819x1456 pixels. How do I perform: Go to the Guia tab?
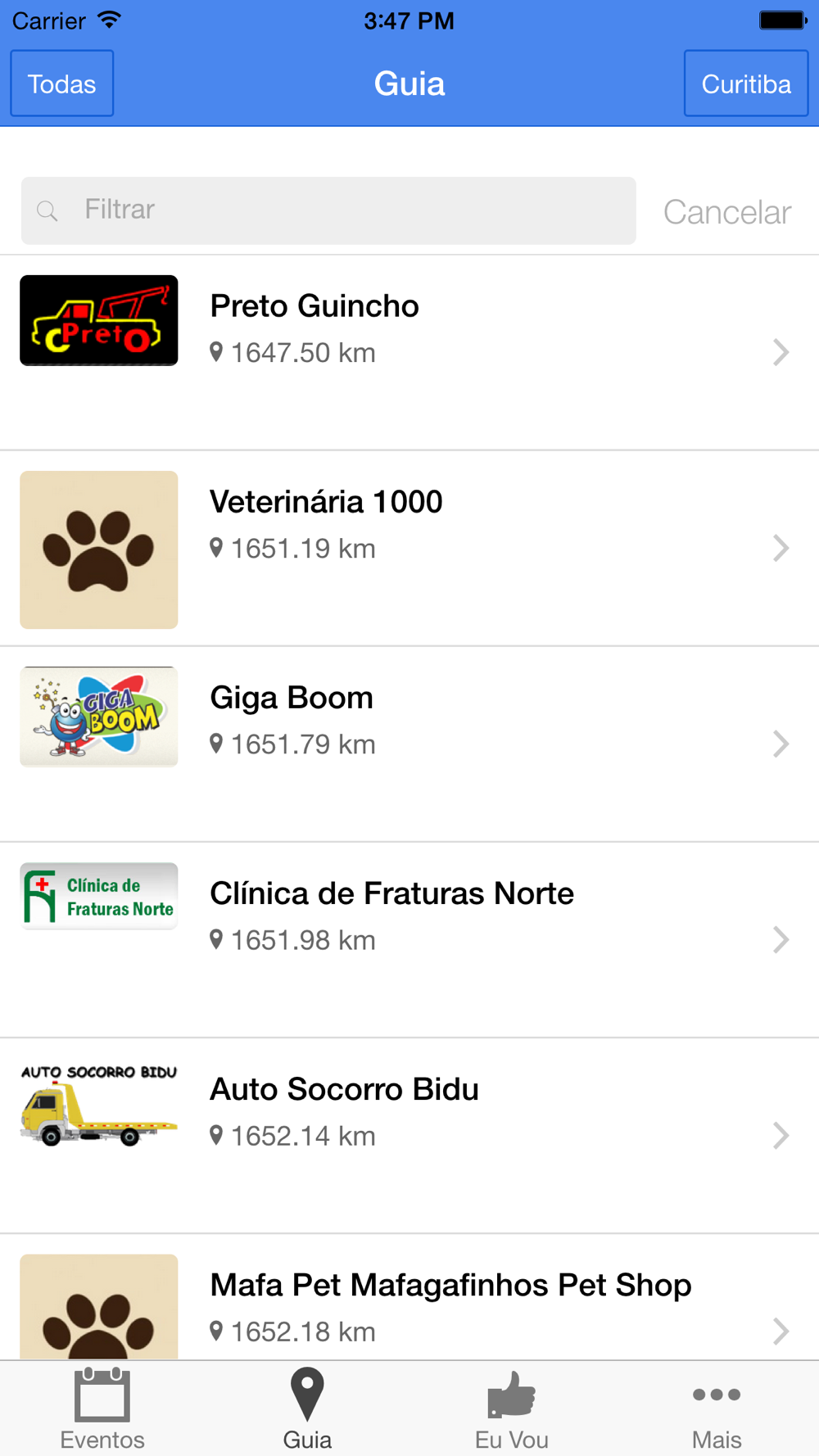[x=307, y=1409]
